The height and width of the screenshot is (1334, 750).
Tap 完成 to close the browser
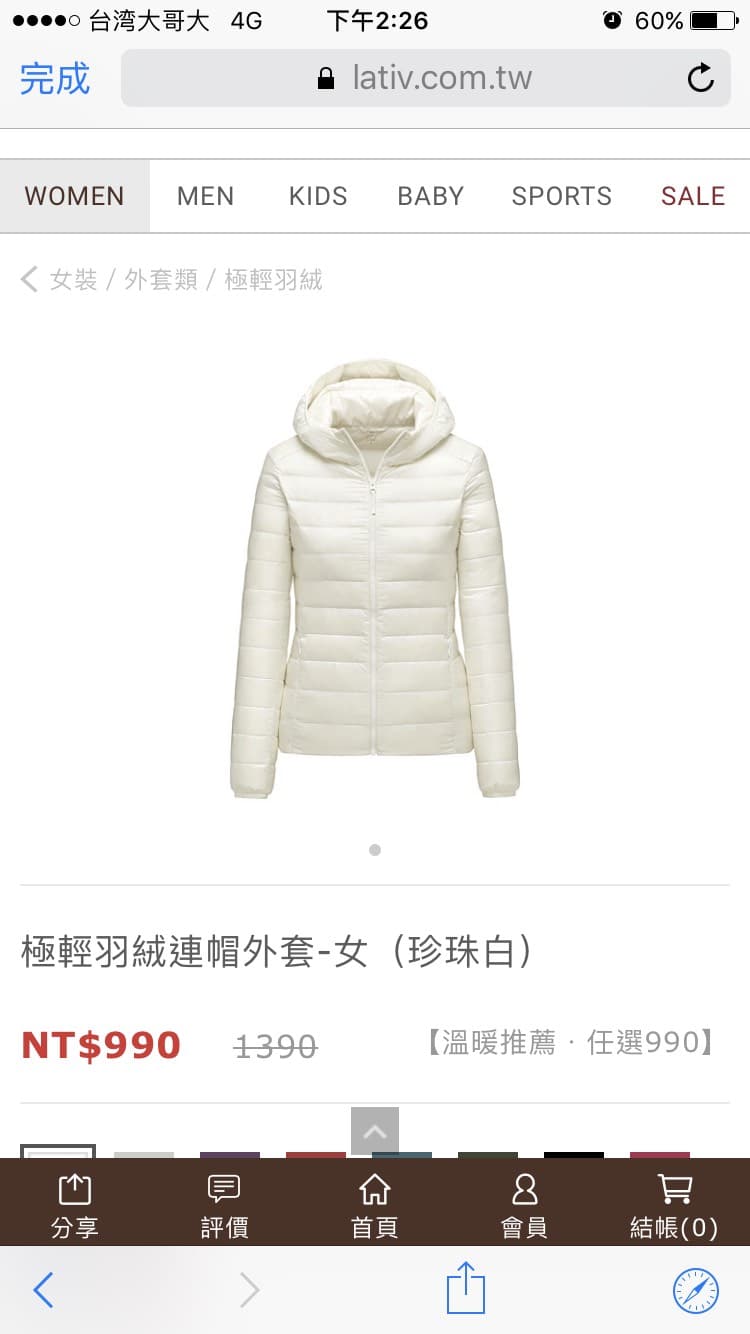point(55,78)
